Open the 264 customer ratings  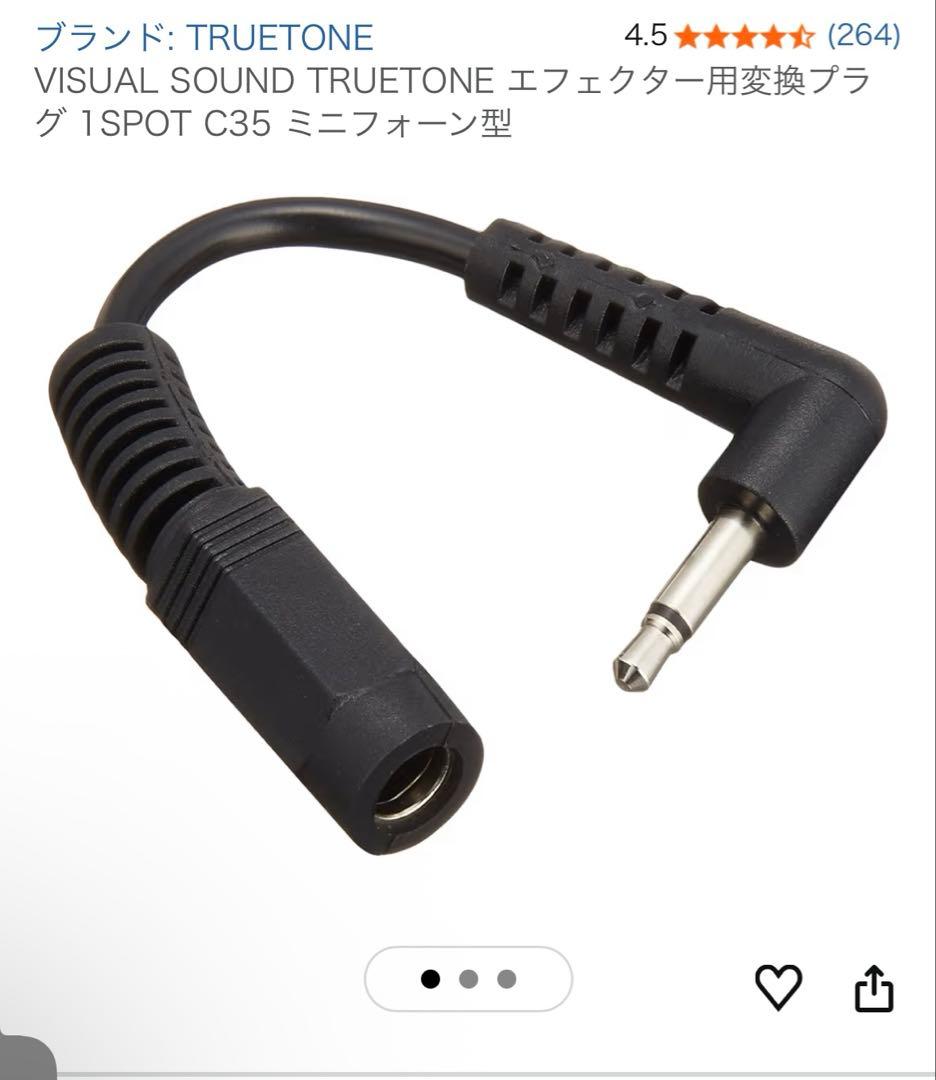tap(864, 36)
